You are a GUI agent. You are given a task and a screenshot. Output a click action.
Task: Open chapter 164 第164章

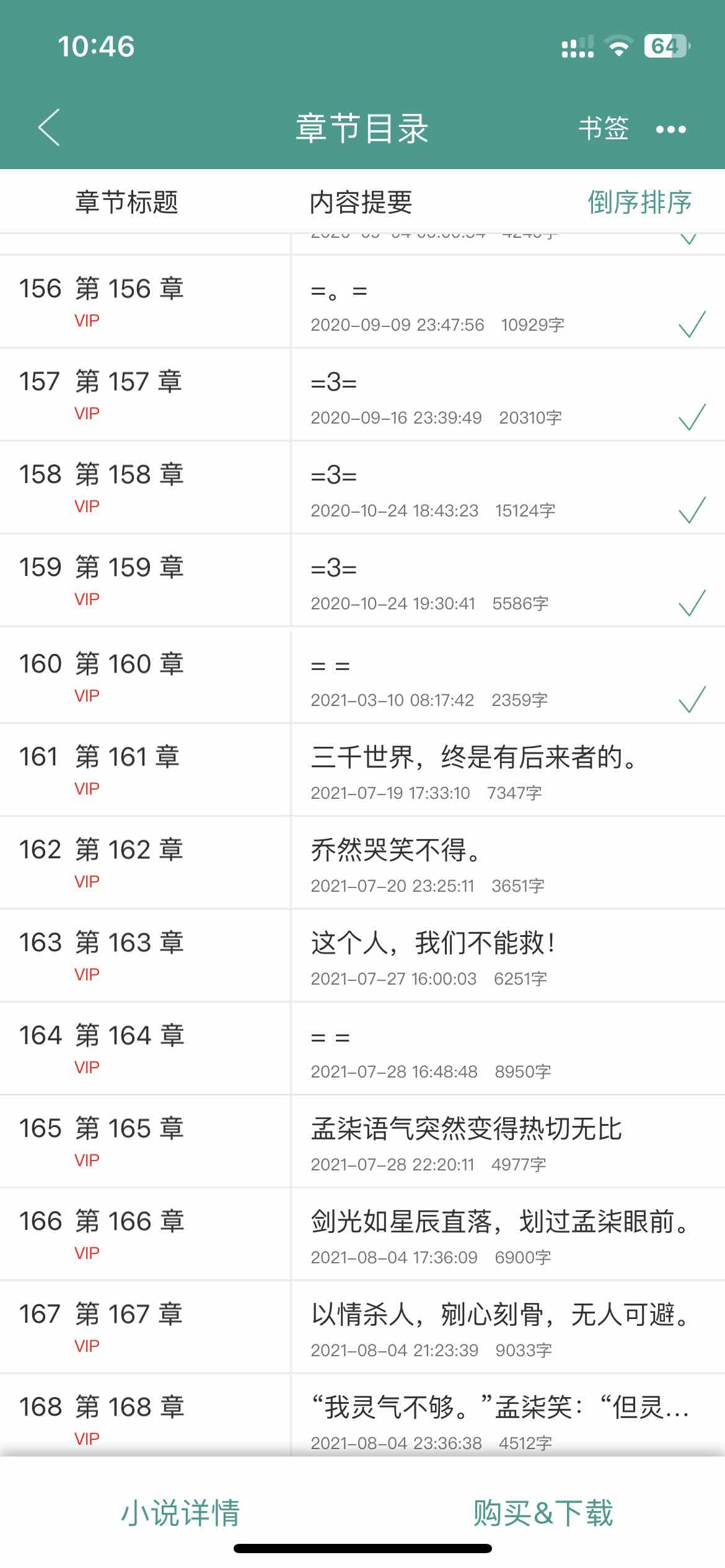[362, 1048]
